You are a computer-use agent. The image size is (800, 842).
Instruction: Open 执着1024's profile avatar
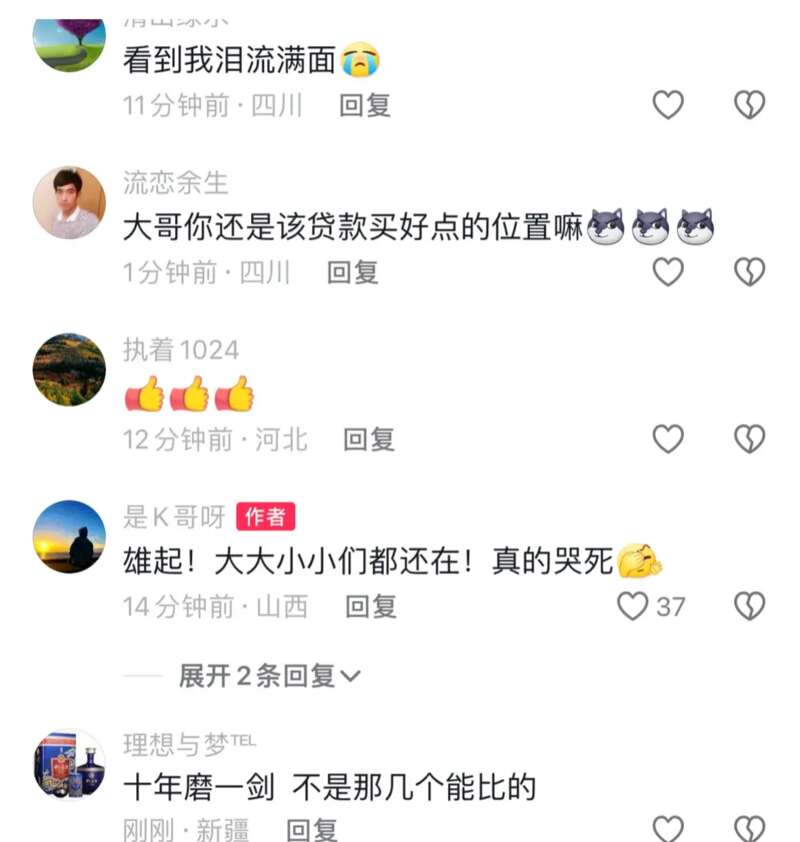[x=69, y=370]
